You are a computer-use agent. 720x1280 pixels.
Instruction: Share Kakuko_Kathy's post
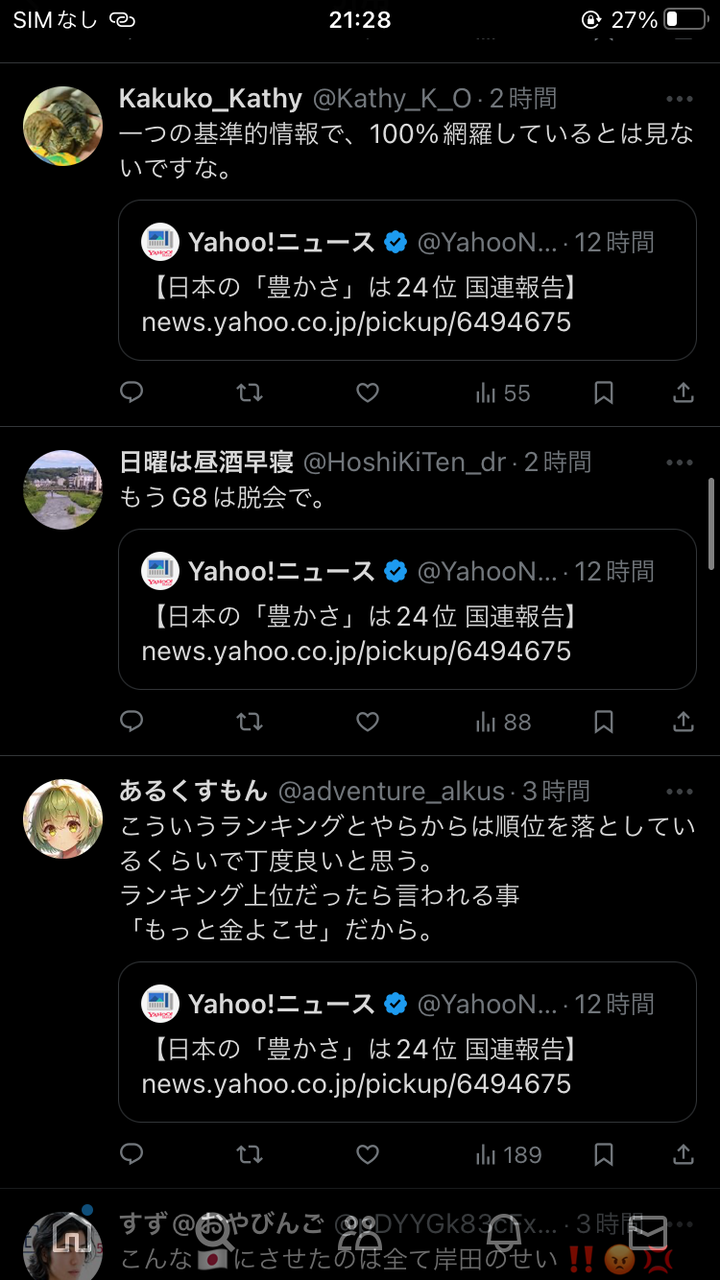[x=683, y=393]
